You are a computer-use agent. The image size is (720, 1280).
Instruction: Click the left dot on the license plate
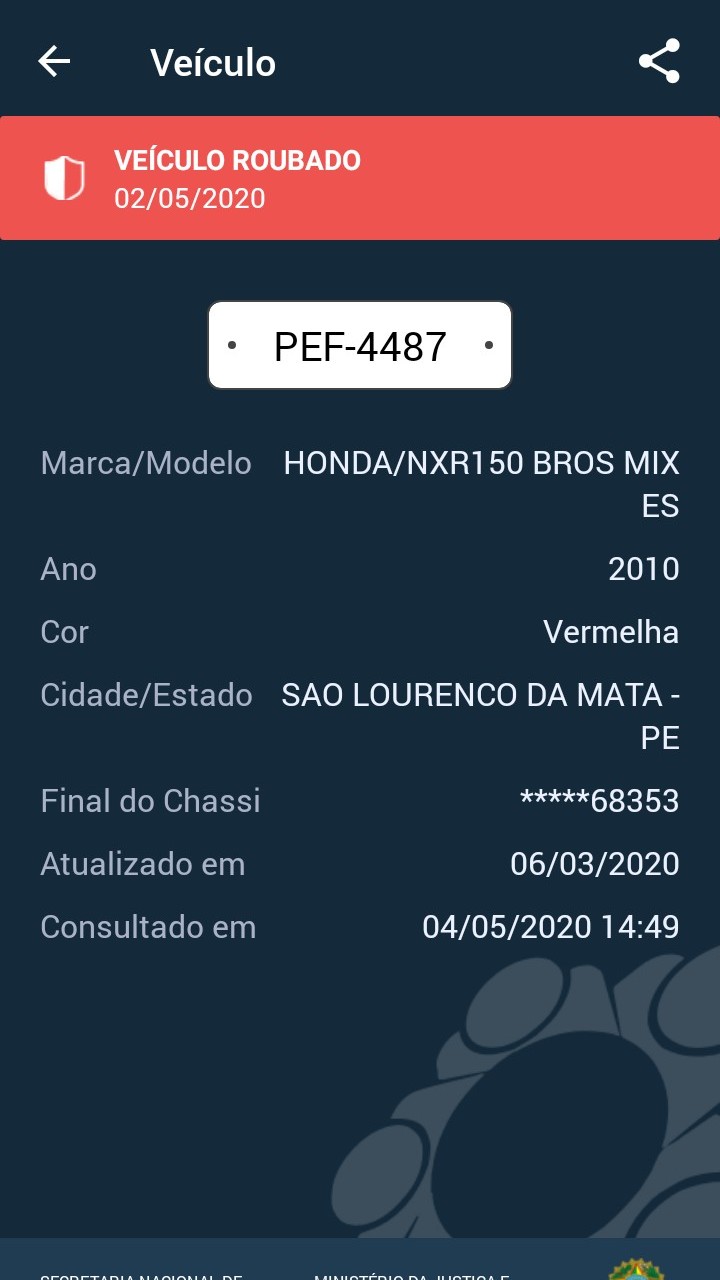click(233, 345)
